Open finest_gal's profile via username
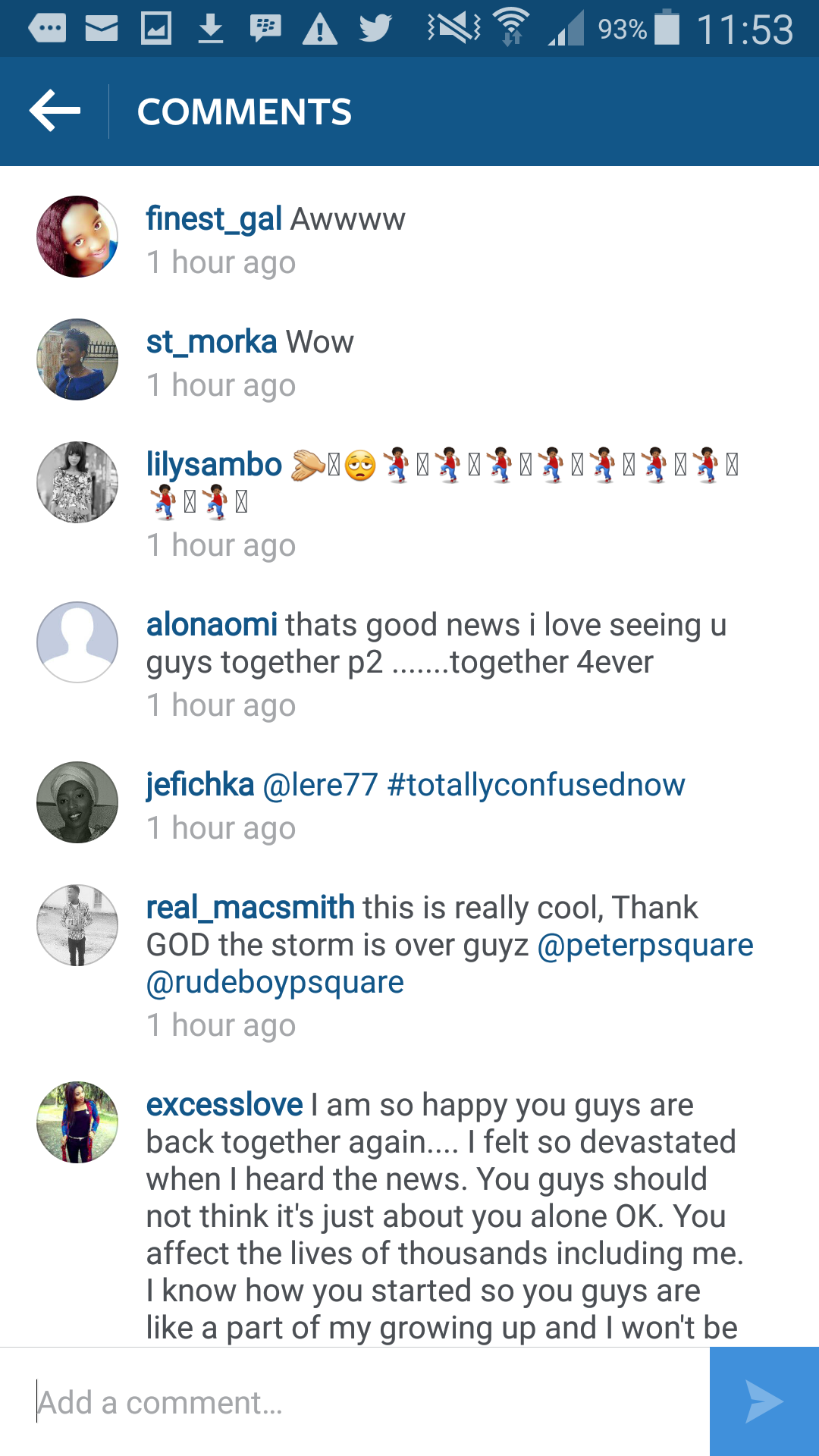Viewport: 819px width, 1456px height. 214,219
